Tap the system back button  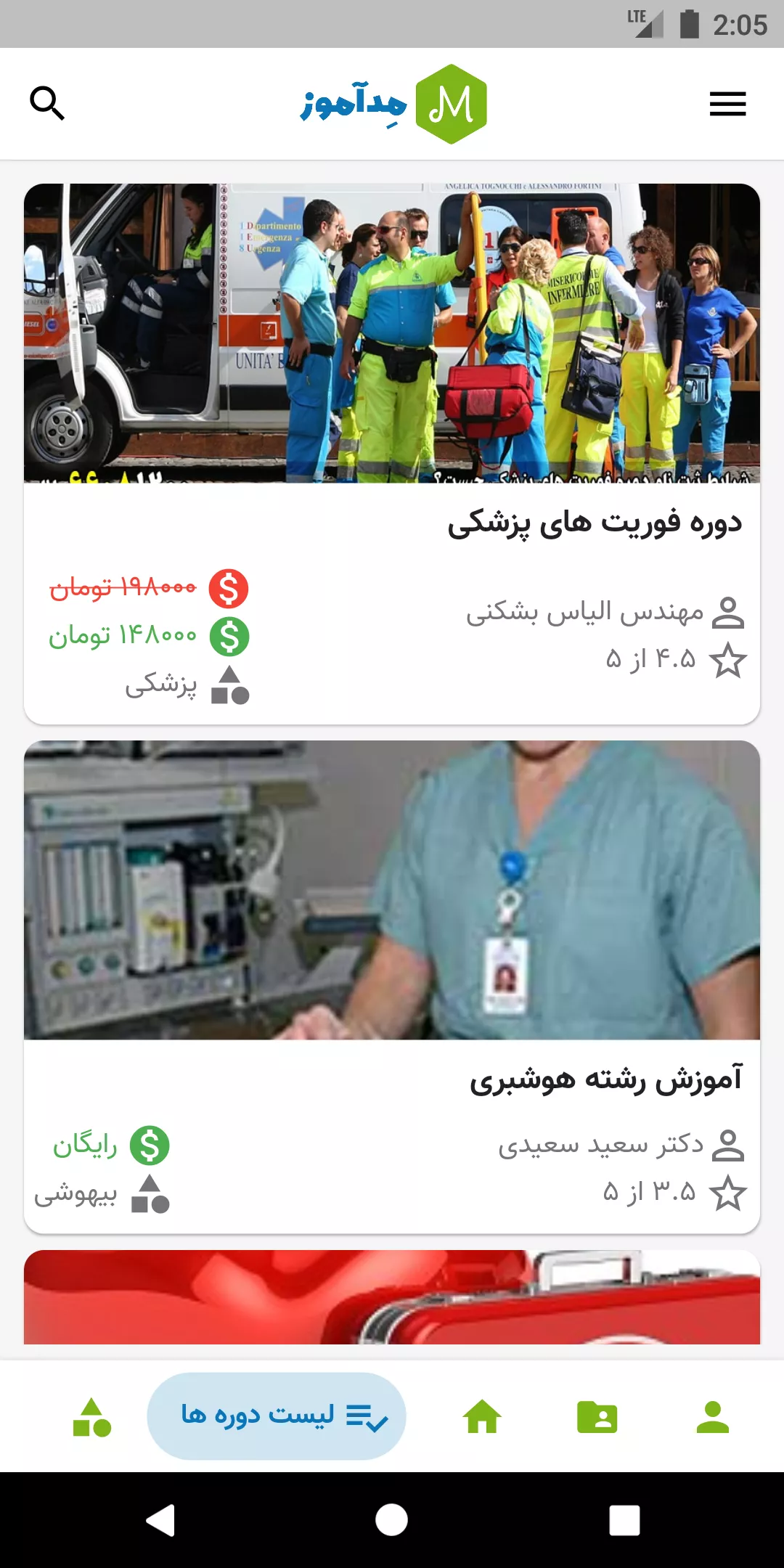[x=161, y=1520]
